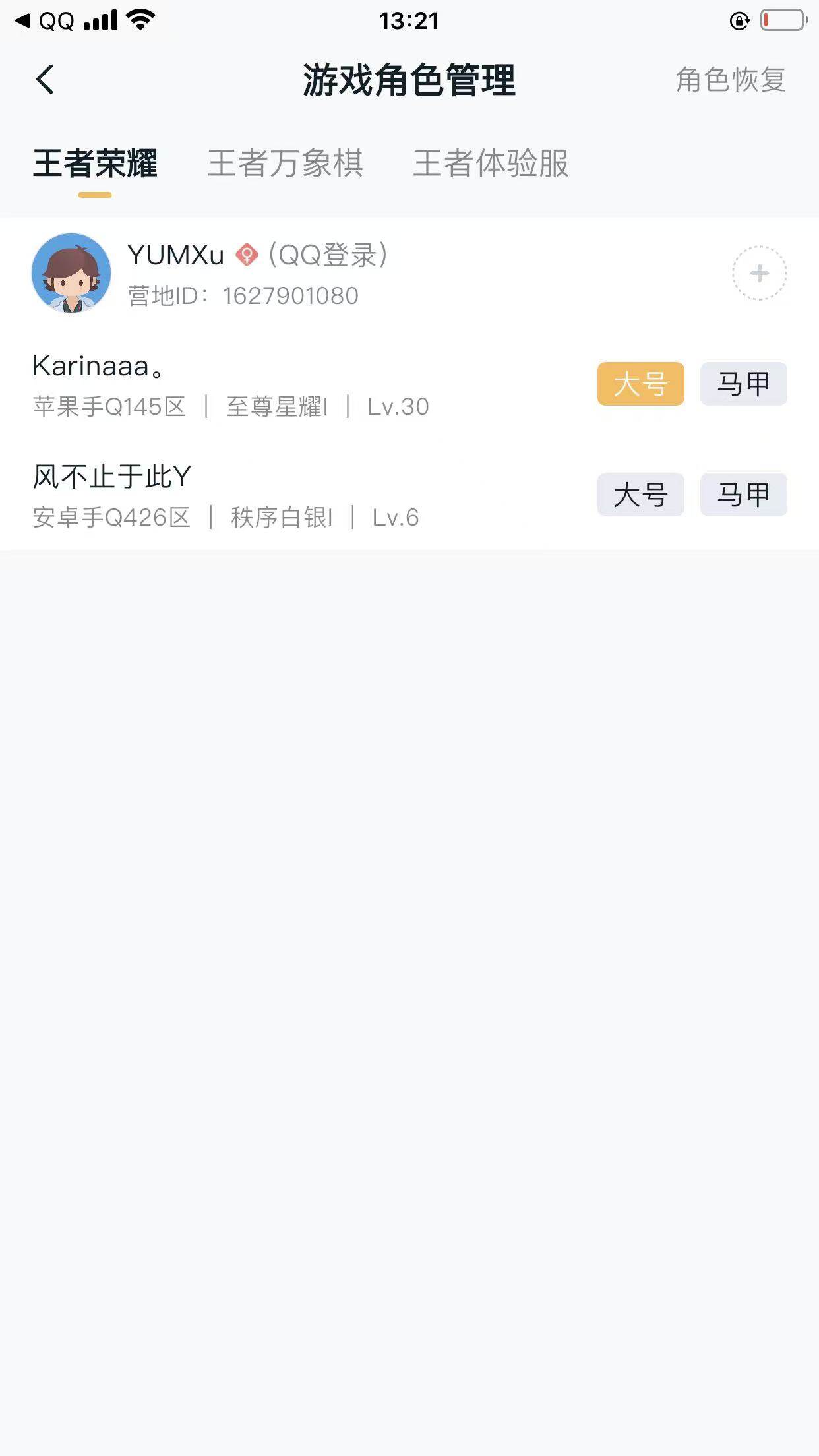Toggle 马甲 status for 风不止于此Y

[743, 495]
